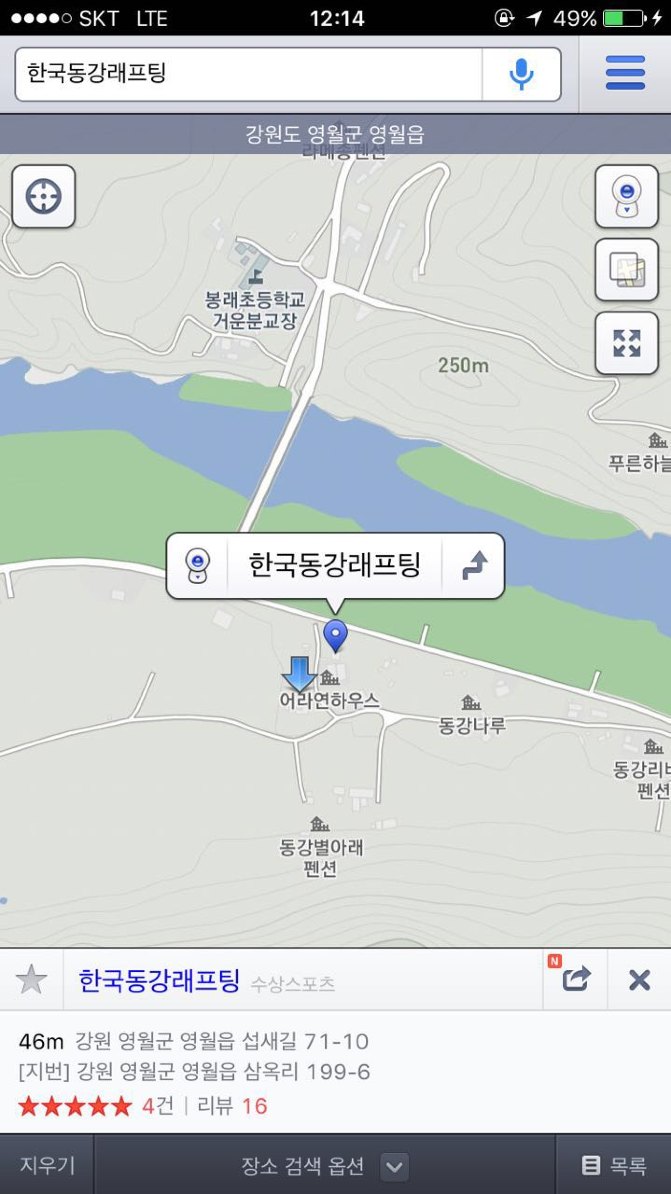671x1194 pixels.
Task: Open street view from the map's side button
Action: coord(626,196)
